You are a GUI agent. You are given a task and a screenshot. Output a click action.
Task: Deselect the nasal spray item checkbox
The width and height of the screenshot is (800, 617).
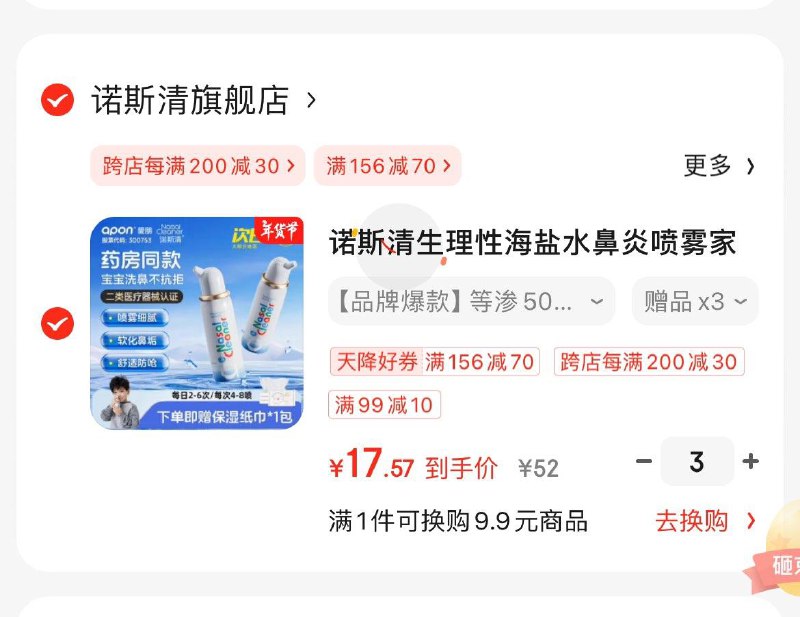(57, 324)
